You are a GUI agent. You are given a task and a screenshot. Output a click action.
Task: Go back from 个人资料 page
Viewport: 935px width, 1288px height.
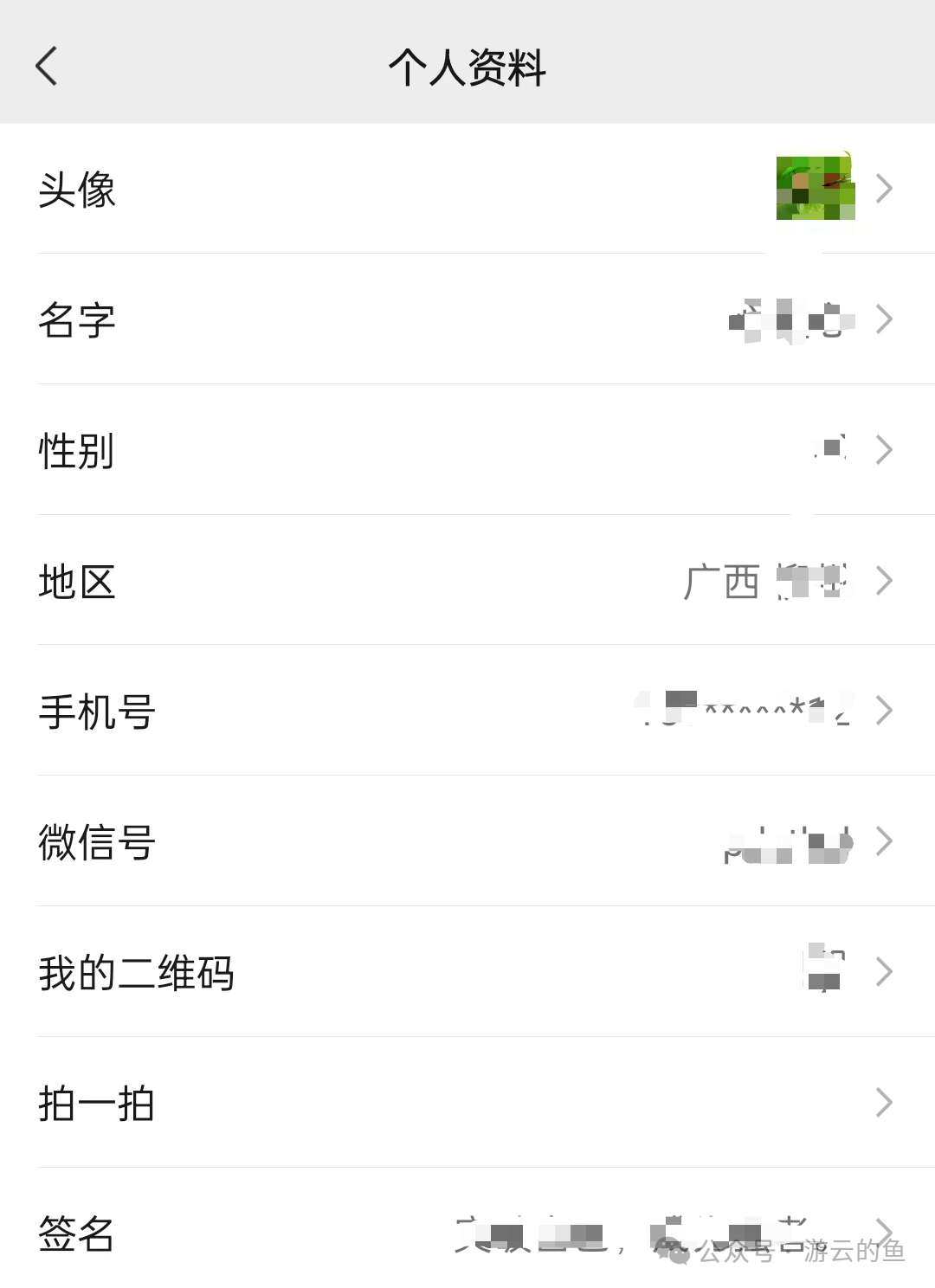47,66
